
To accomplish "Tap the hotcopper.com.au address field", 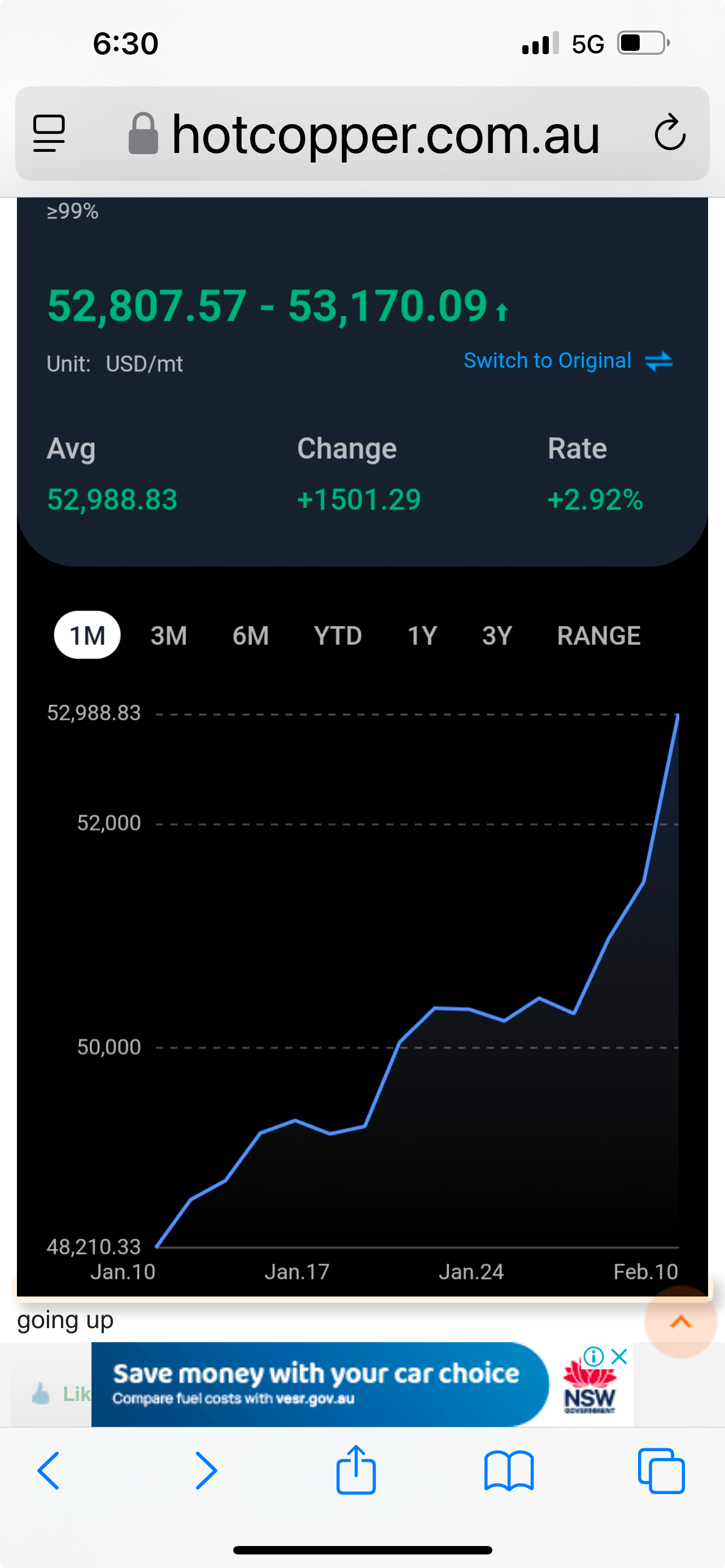I will (363, 133).
